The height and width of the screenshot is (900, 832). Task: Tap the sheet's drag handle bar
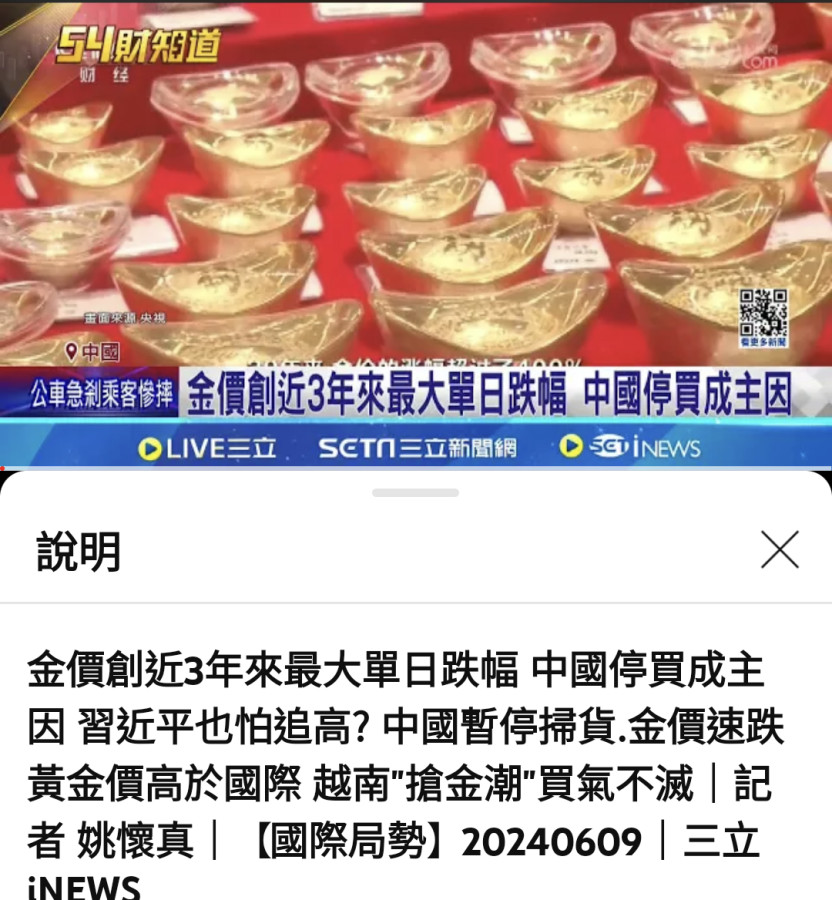pos(415,493)
